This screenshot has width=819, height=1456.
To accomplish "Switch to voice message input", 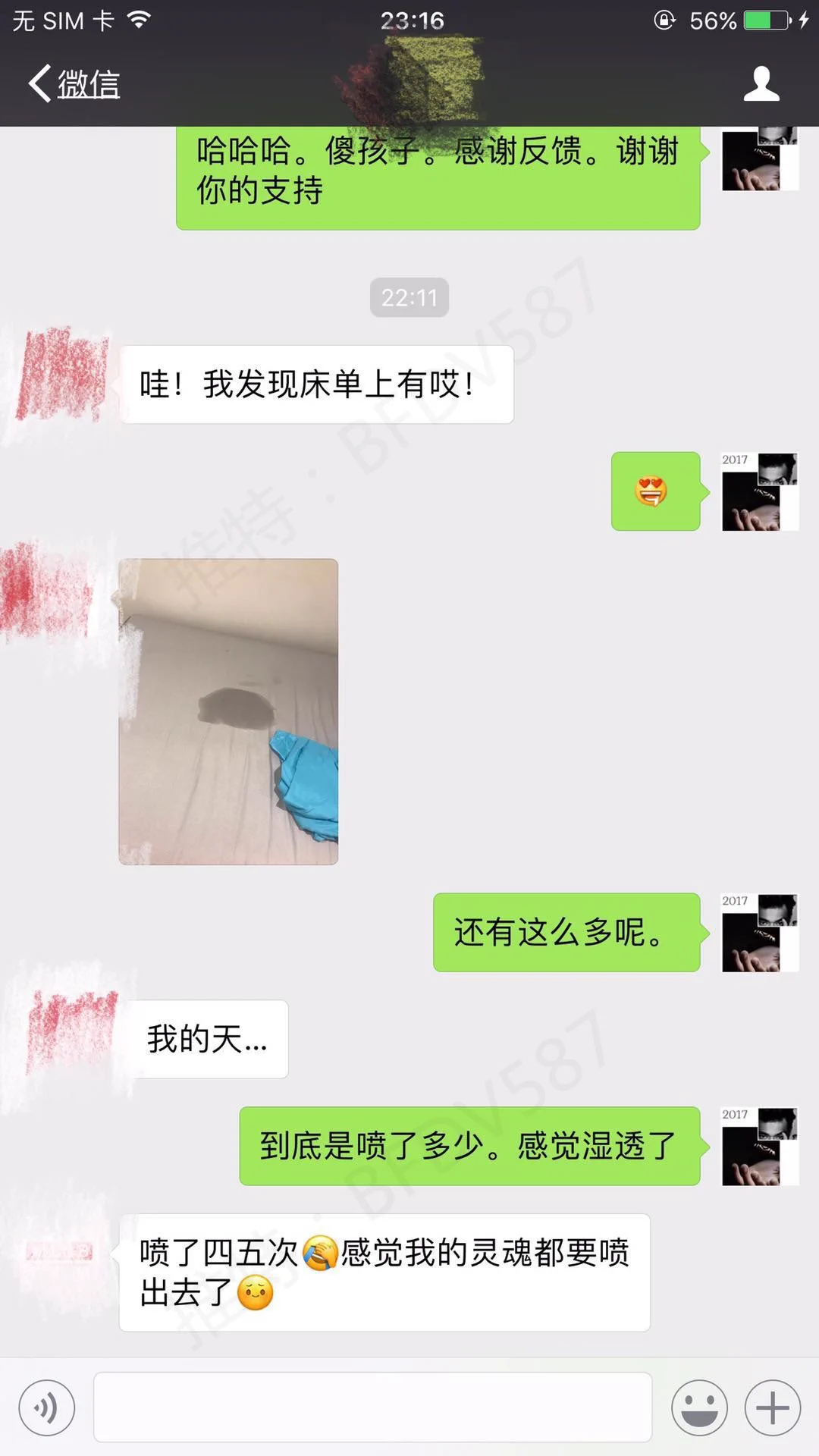I will [x=47, y=1408].
